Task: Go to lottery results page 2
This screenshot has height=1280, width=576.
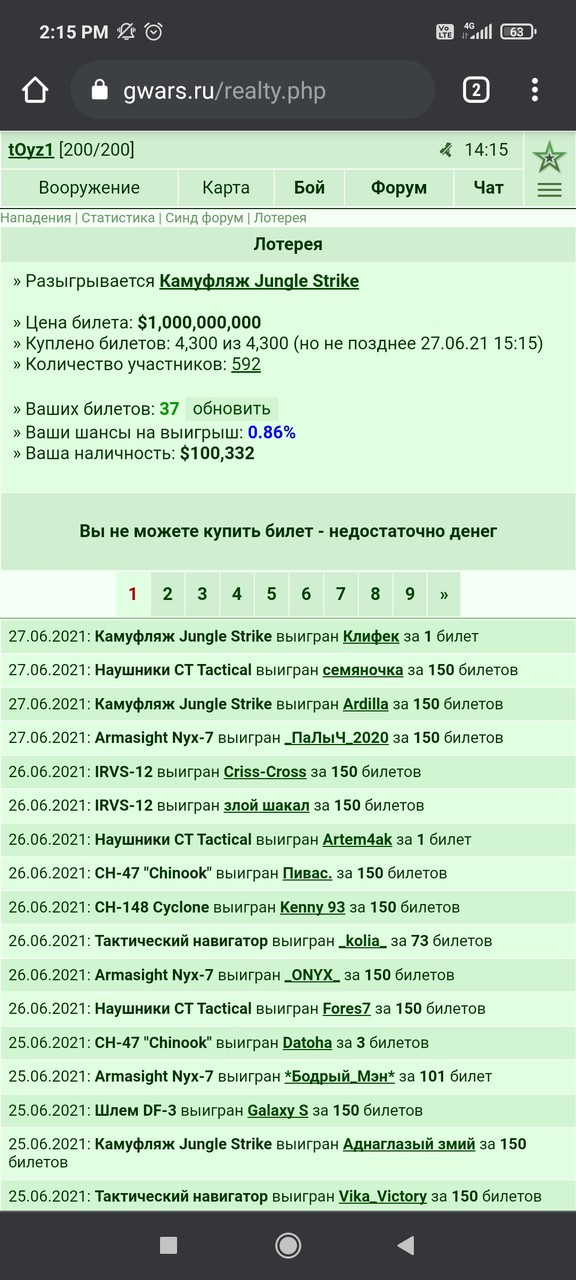Action: (x=167, y=594)
